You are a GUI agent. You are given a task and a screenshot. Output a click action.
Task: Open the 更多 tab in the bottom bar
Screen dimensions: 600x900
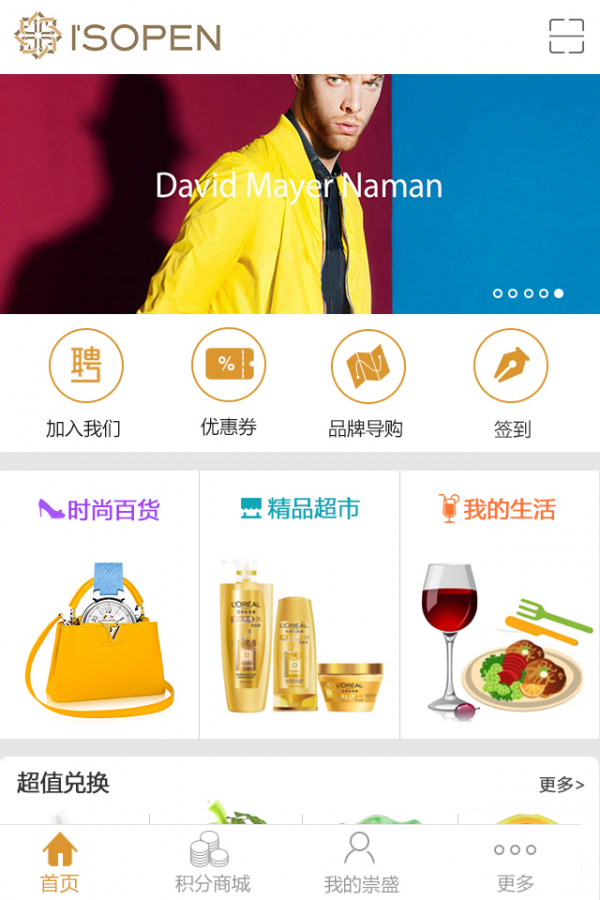(515, 862)
